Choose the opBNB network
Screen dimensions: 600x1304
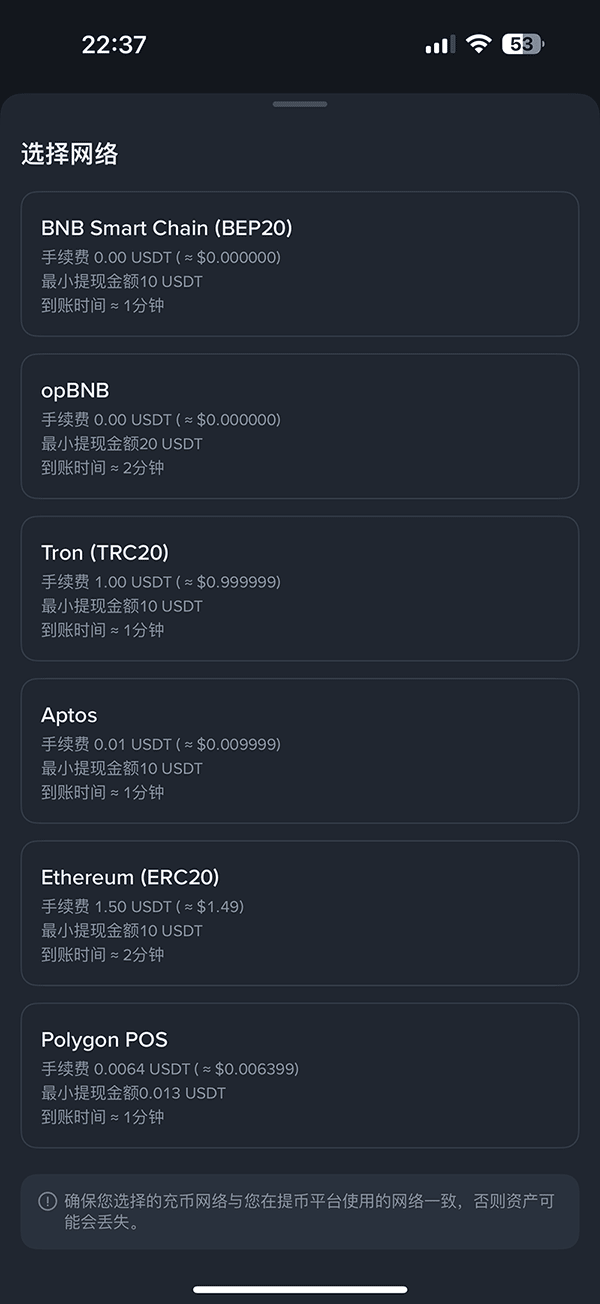coord(300,426)
